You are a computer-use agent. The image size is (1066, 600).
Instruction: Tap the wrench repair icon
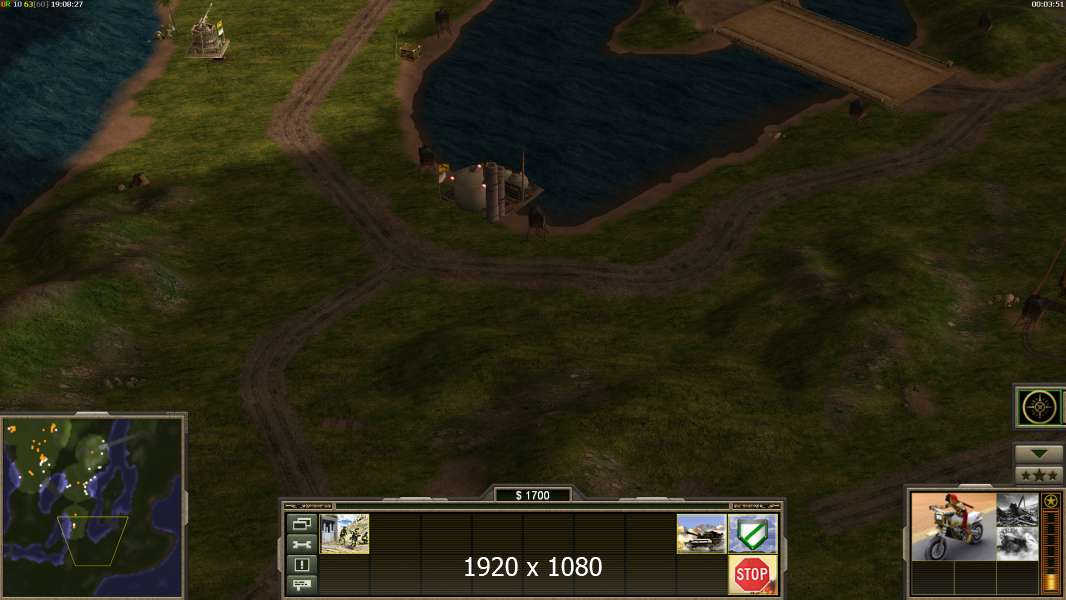[301, 544]
